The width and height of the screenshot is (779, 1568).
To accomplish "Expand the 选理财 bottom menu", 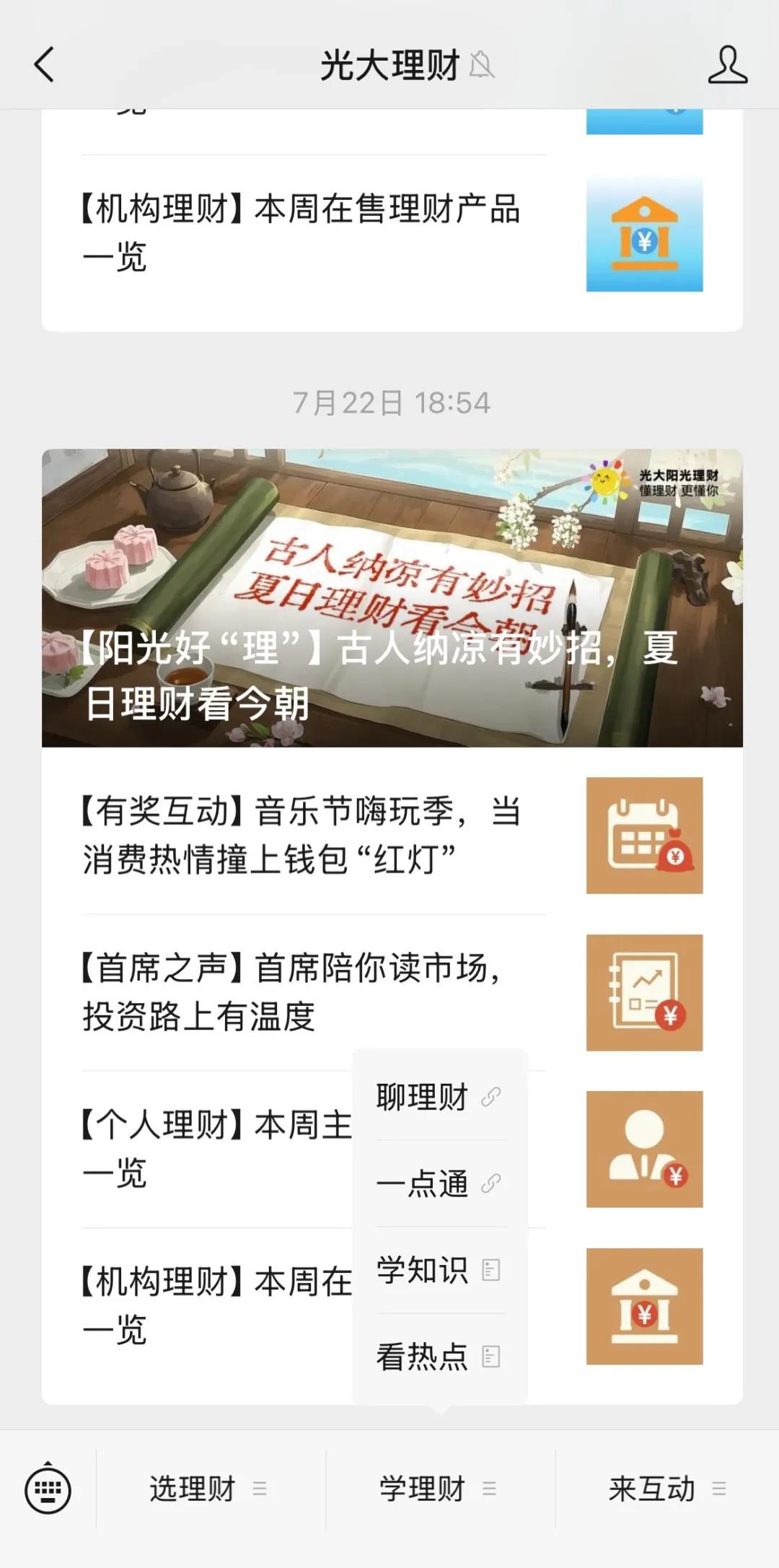I will [x=211, y=1489].
